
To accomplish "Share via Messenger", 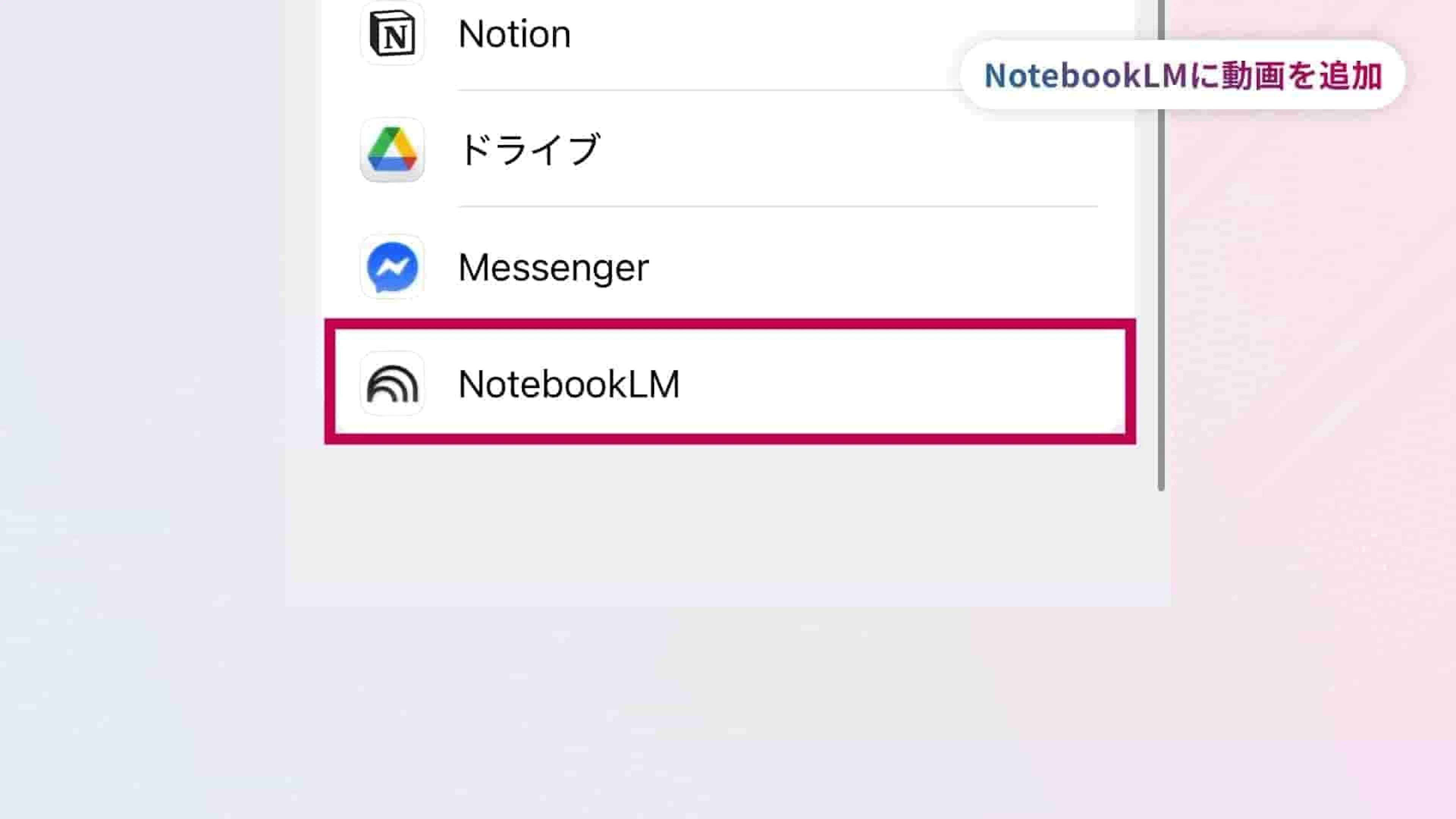I will click(x=553, y=267).
